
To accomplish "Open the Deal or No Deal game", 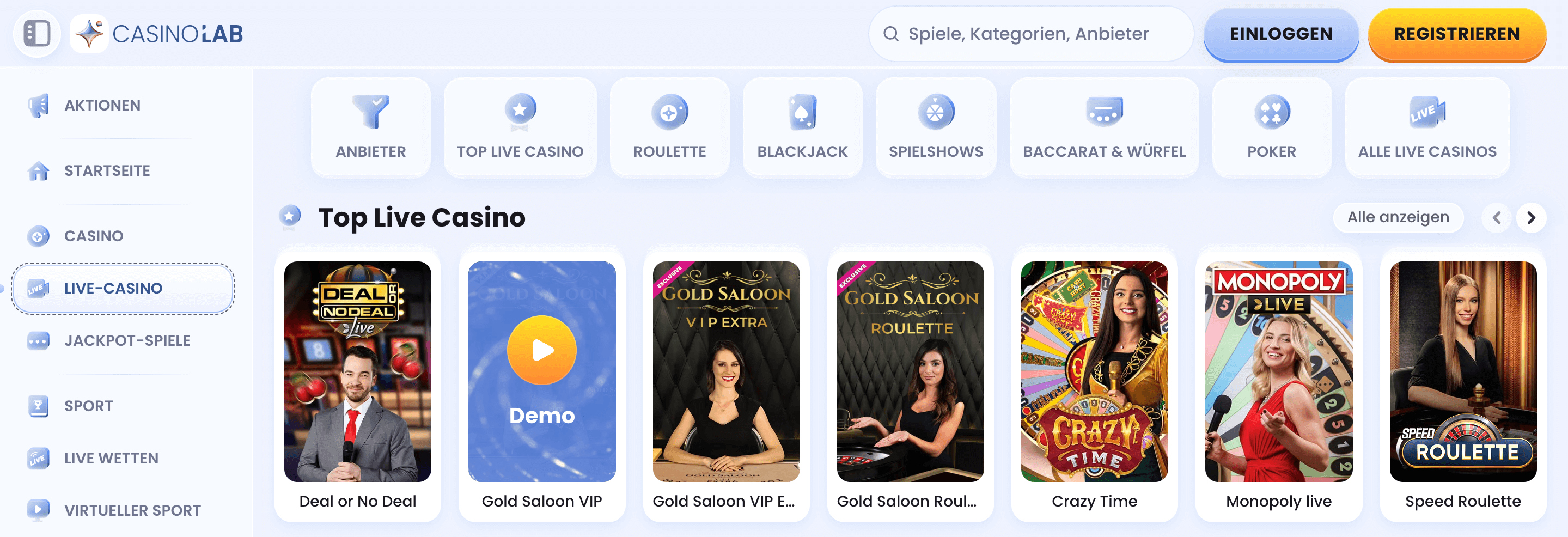I will coord(358,371).
